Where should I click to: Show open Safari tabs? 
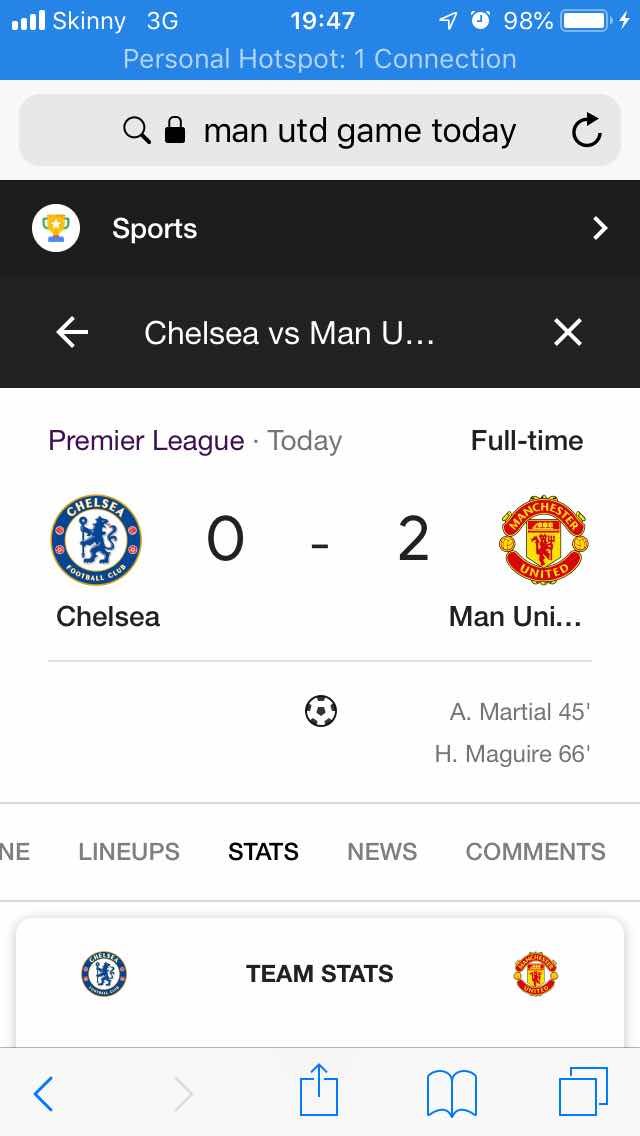click(x=583, y=1092)
